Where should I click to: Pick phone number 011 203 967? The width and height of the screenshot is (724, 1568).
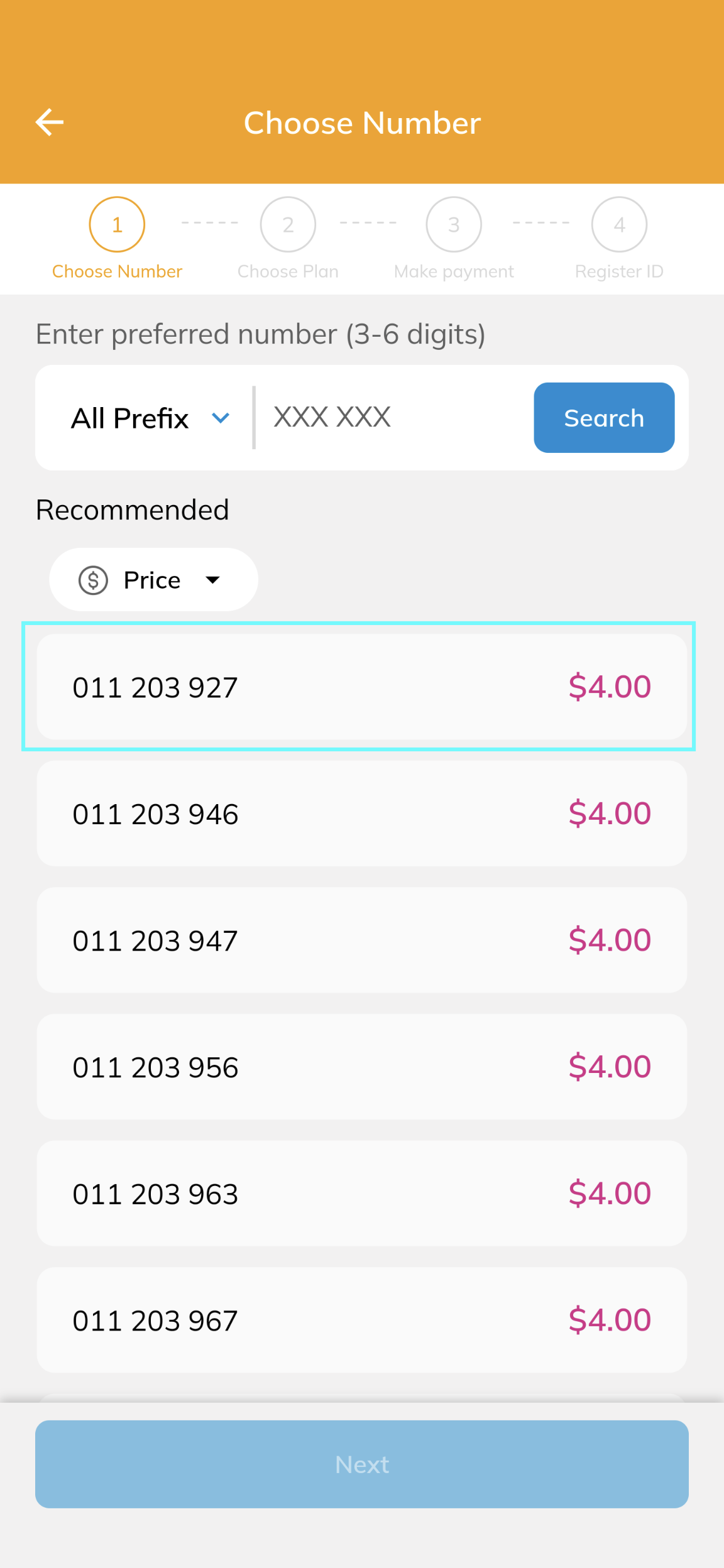(x=361, y=1320)
